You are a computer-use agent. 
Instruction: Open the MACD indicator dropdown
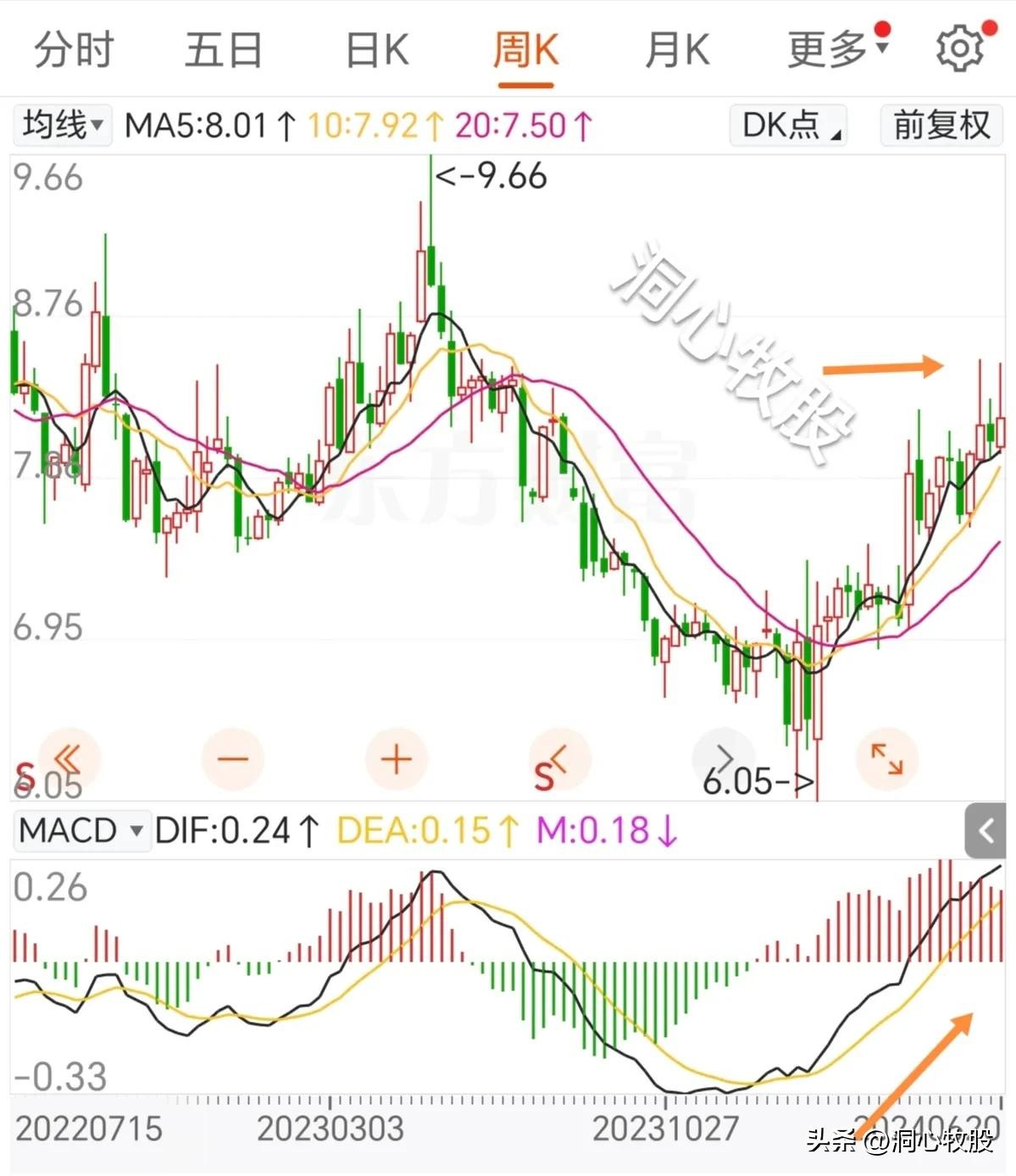click(81, 830)
